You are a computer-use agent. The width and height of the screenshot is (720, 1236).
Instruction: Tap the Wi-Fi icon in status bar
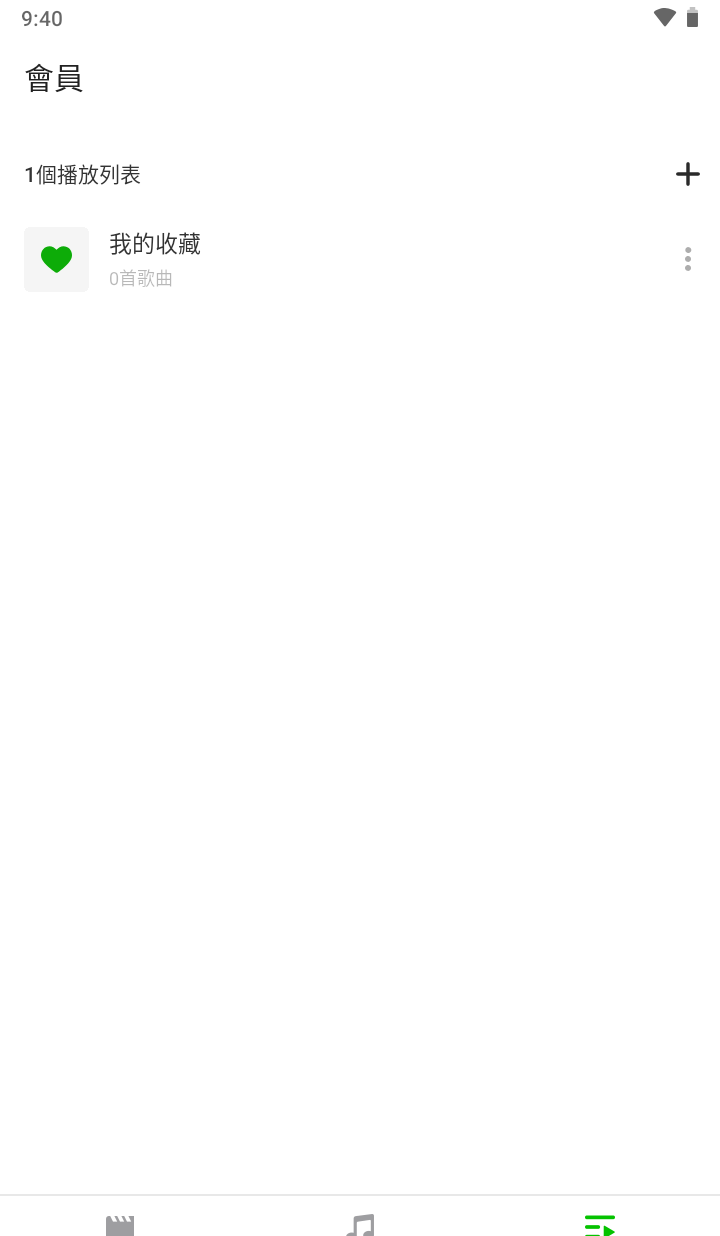click(x=663, y=17)
